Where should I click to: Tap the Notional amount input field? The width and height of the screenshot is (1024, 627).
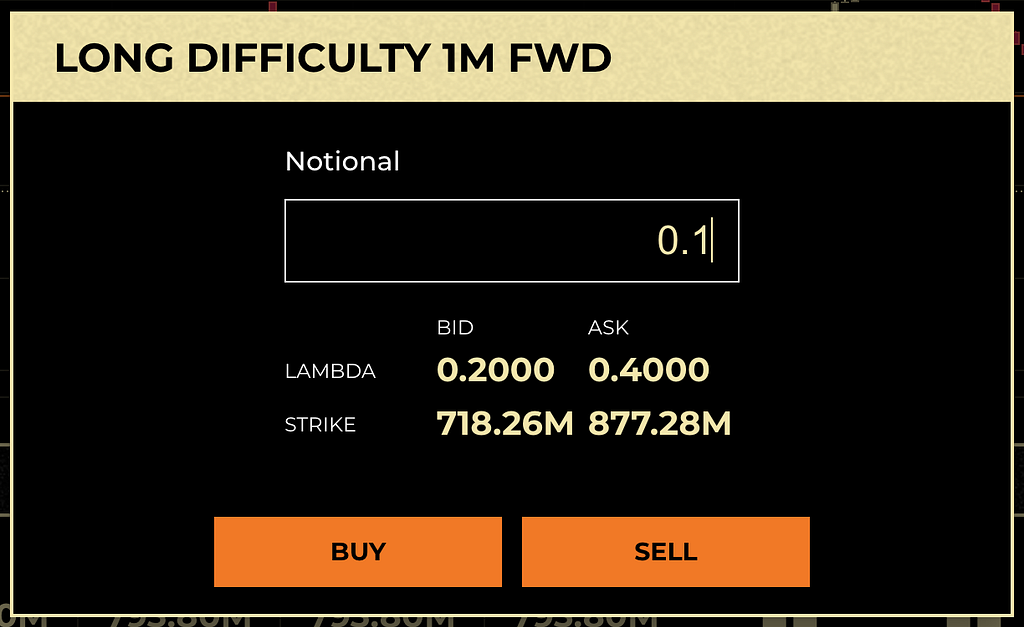(511, 241)
